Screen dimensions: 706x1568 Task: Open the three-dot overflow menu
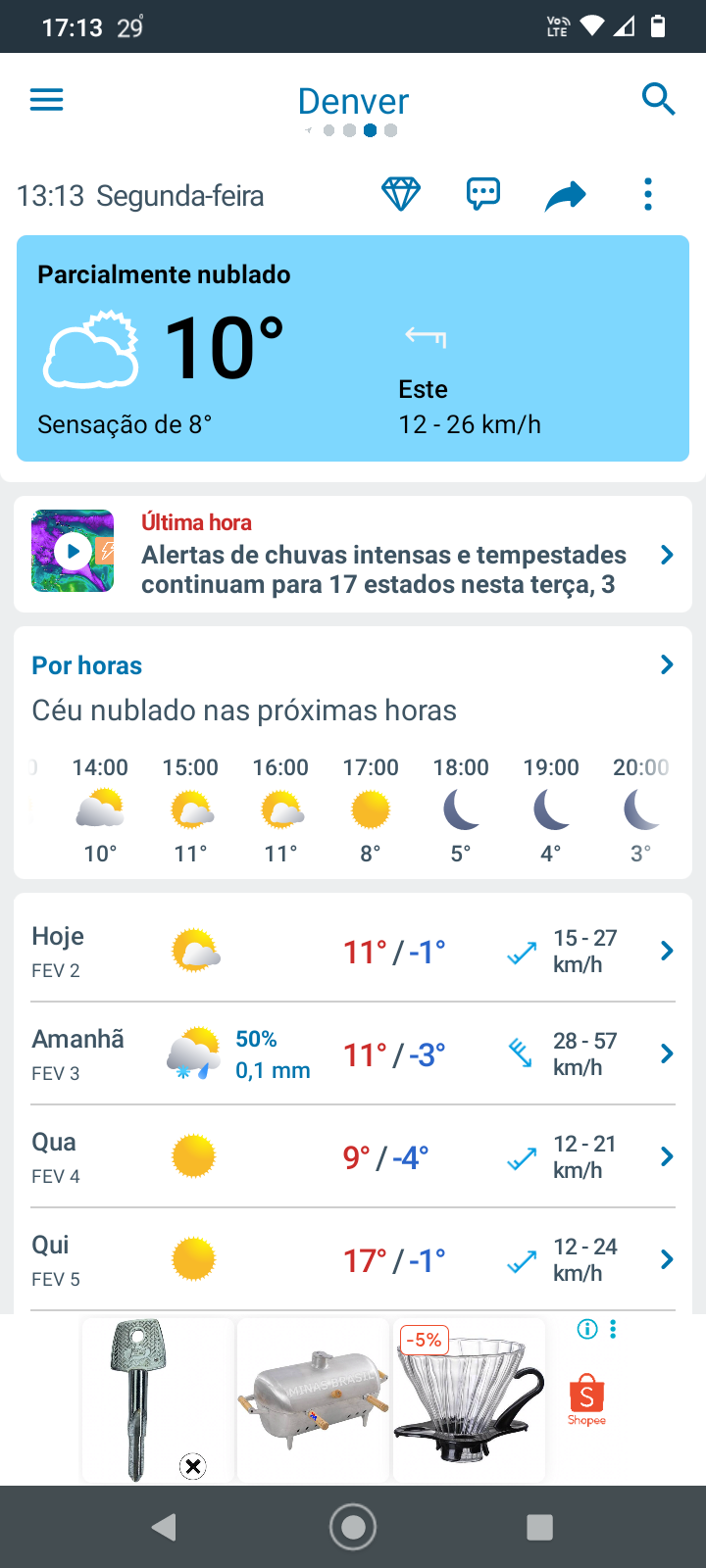click(647, 195)
